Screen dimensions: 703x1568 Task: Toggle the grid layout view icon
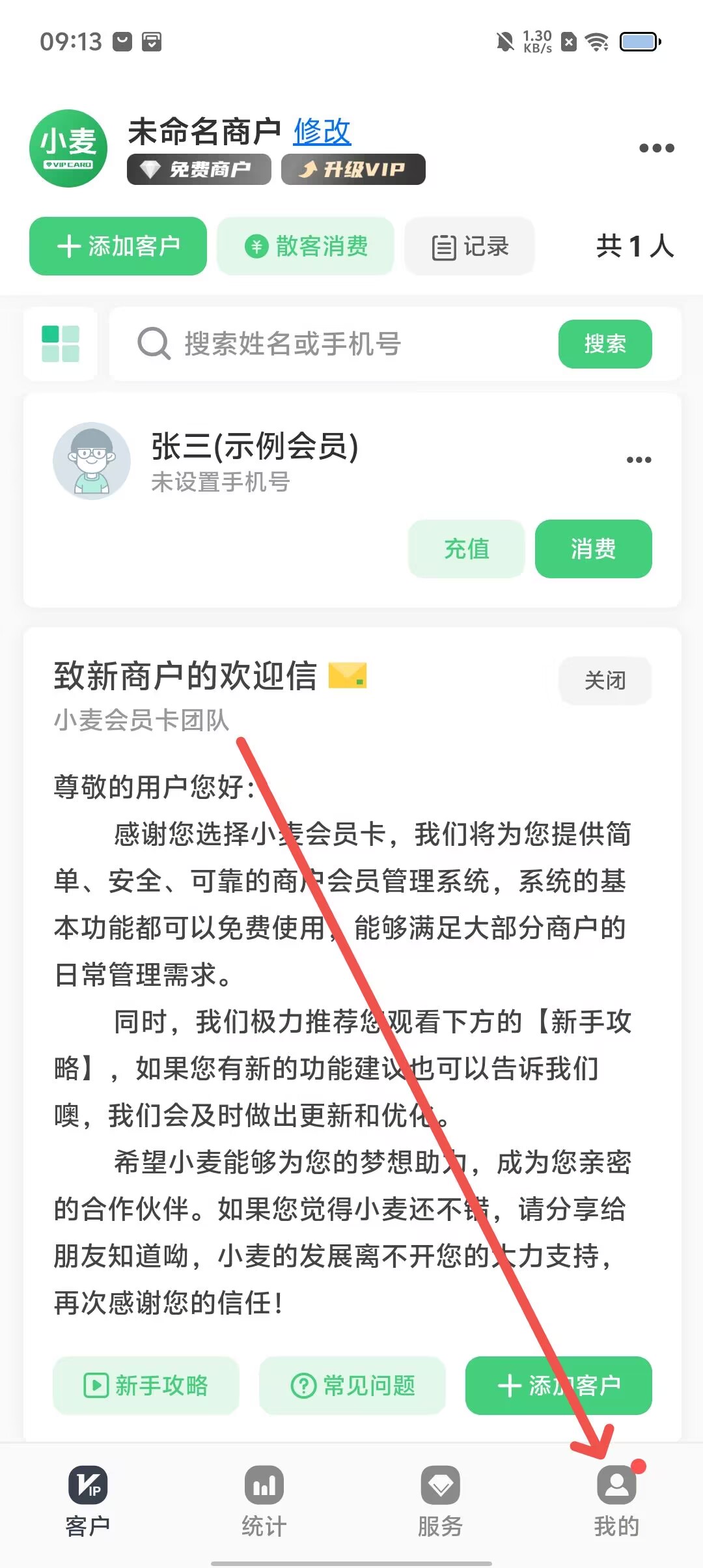[x=61, y=344]
